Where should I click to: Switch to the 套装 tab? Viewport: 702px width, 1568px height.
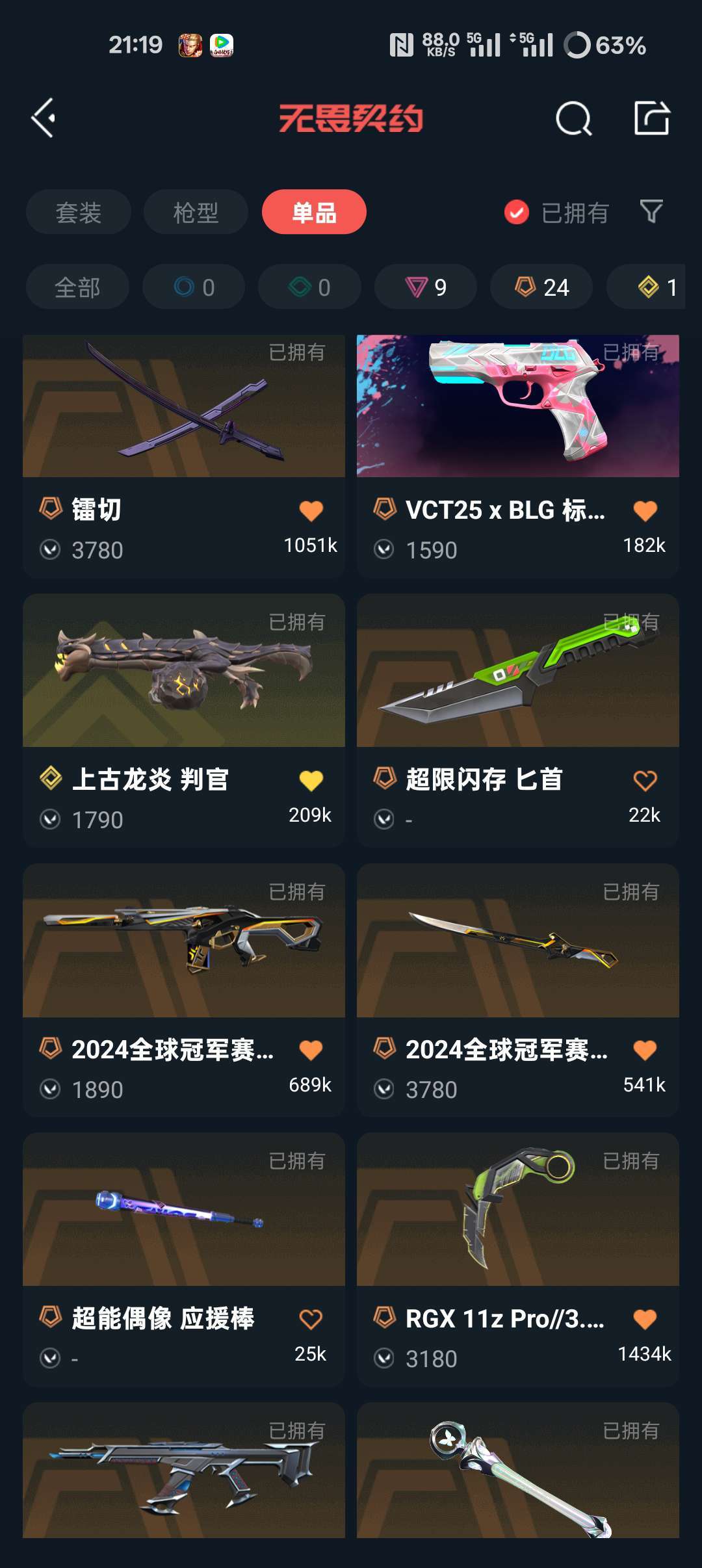[x=79, y=213]
